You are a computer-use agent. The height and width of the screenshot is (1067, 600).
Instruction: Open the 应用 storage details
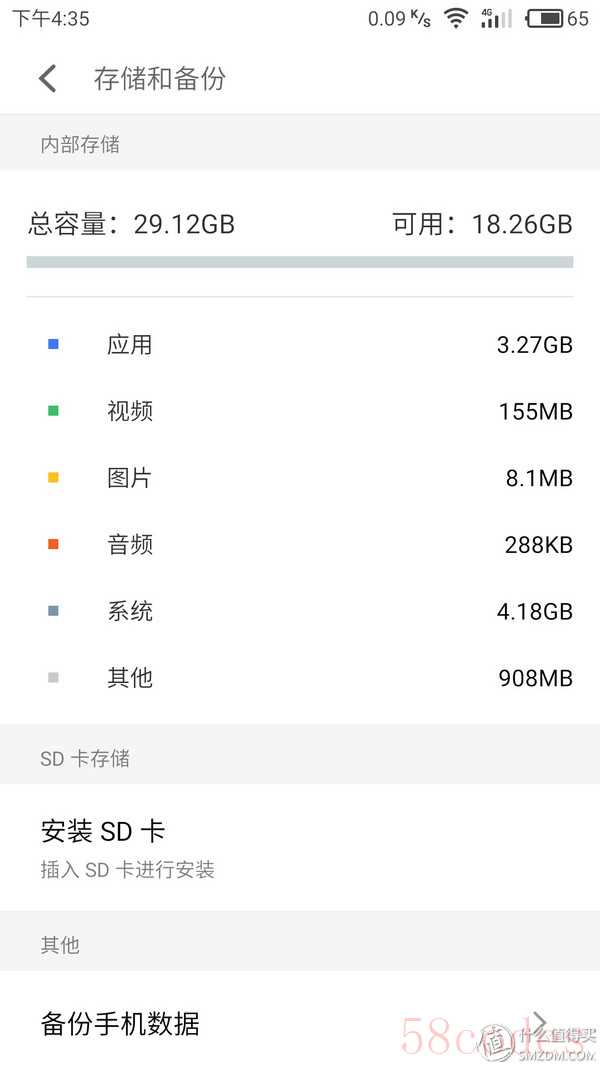tap(300, 345)
